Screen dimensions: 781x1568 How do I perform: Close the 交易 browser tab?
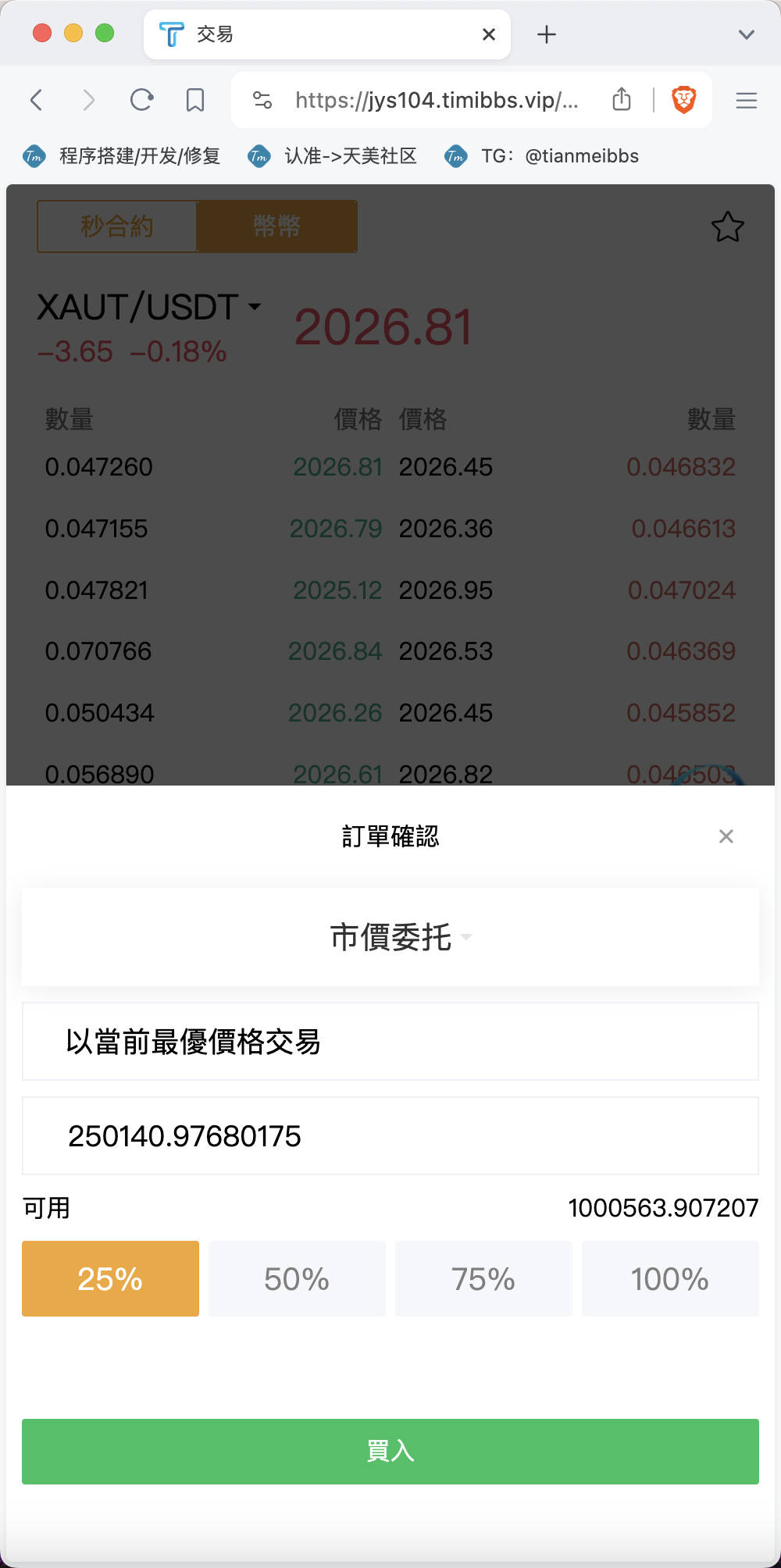489,34
